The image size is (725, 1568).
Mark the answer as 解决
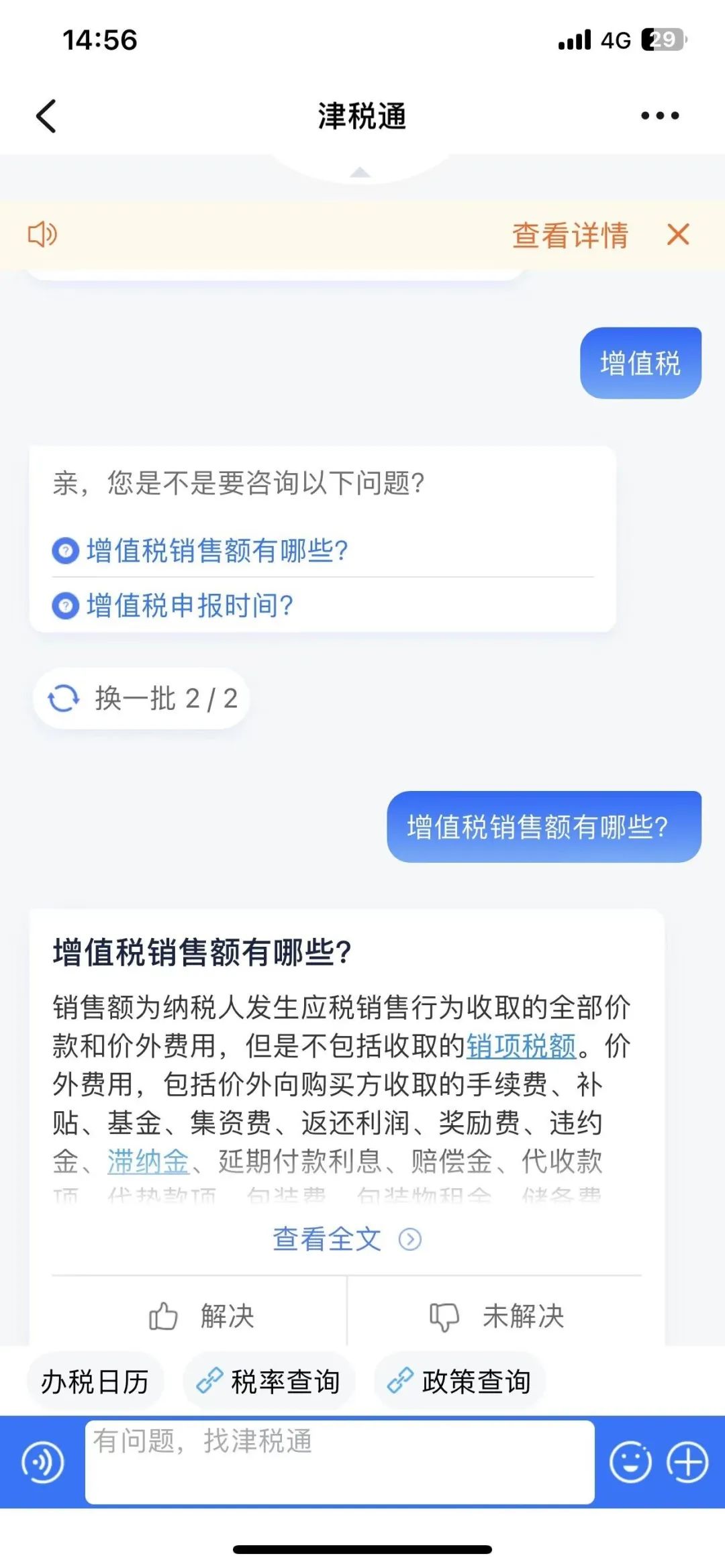pyautogui.click(x=200, y=1316)
